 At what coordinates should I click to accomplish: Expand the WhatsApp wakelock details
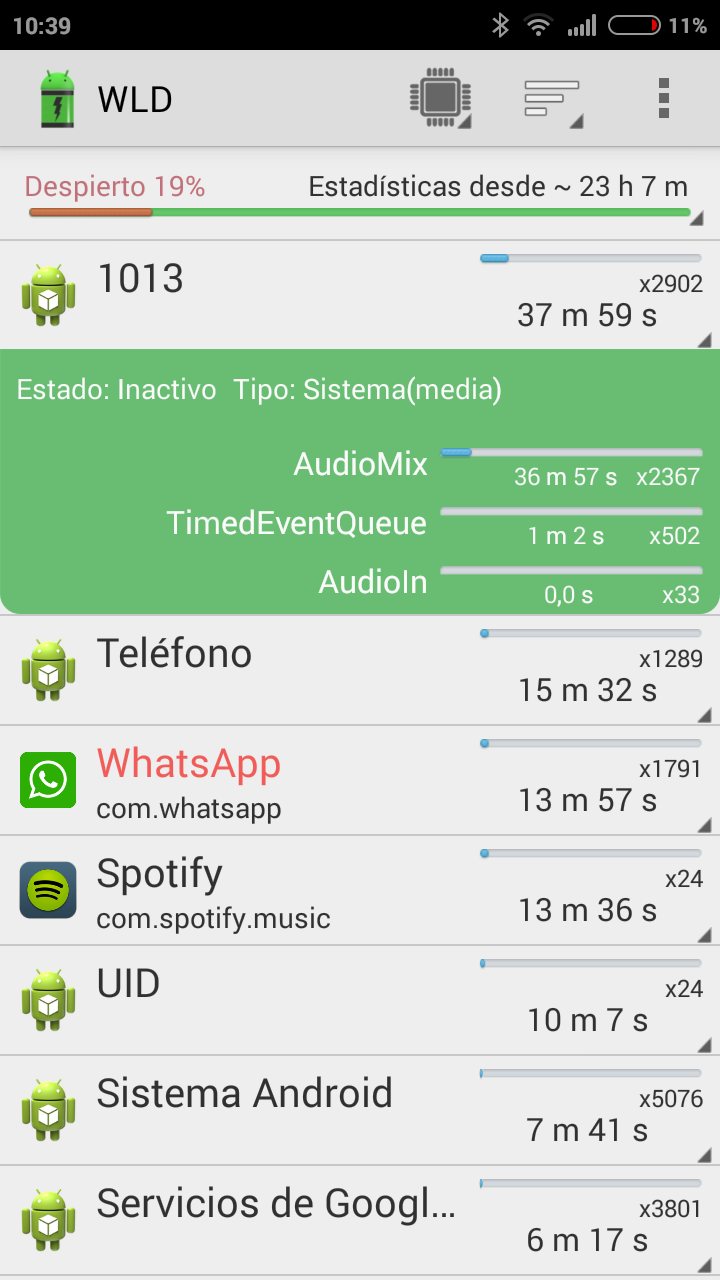(x=360, y=780)
